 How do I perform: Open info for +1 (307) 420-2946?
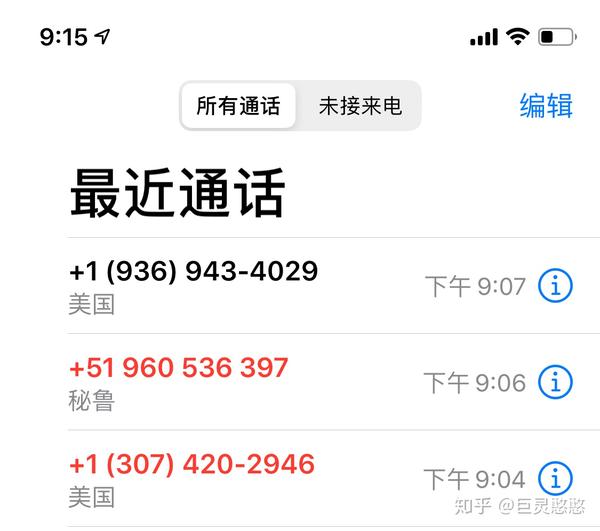click(556, 477)
